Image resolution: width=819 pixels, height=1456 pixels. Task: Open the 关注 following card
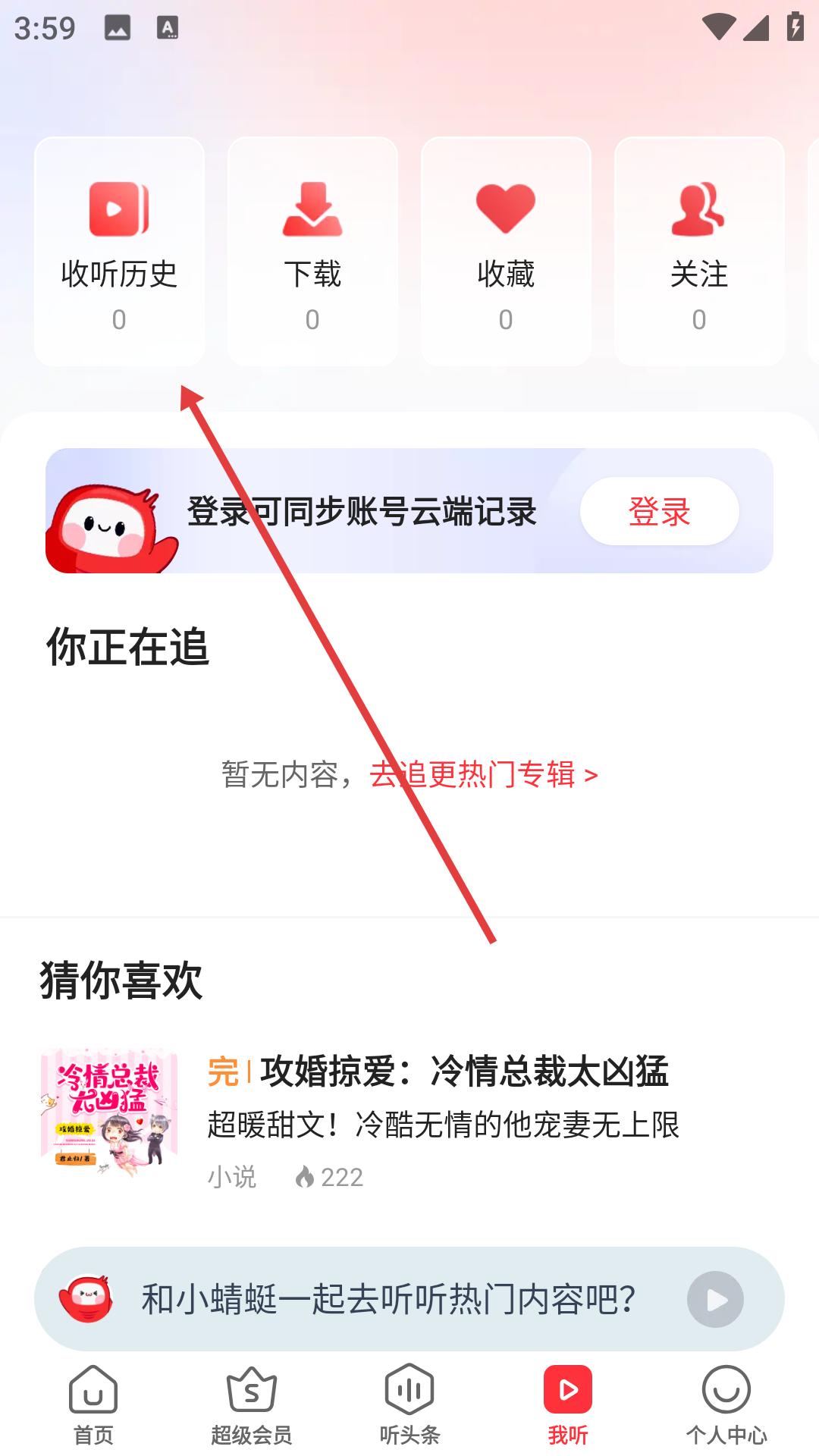tap(699, 252)
